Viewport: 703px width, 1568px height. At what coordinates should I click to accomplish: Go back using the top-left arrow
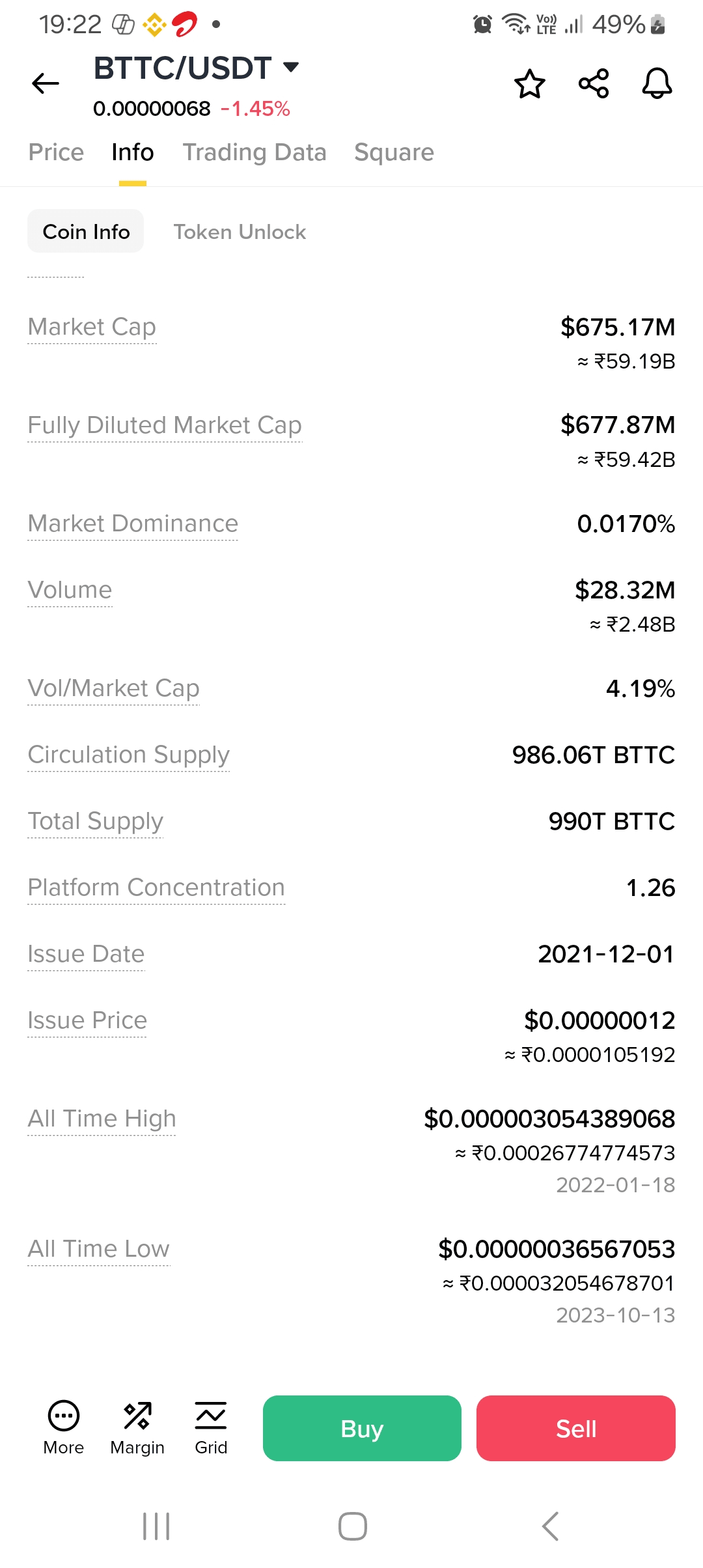[x=46, y=83]
